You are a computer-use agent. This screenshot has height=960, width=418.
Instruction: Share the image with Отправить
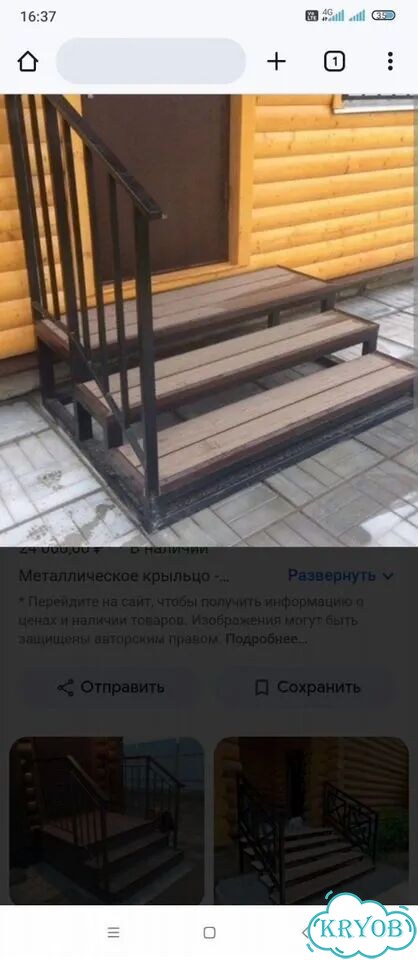click(111, 687)
